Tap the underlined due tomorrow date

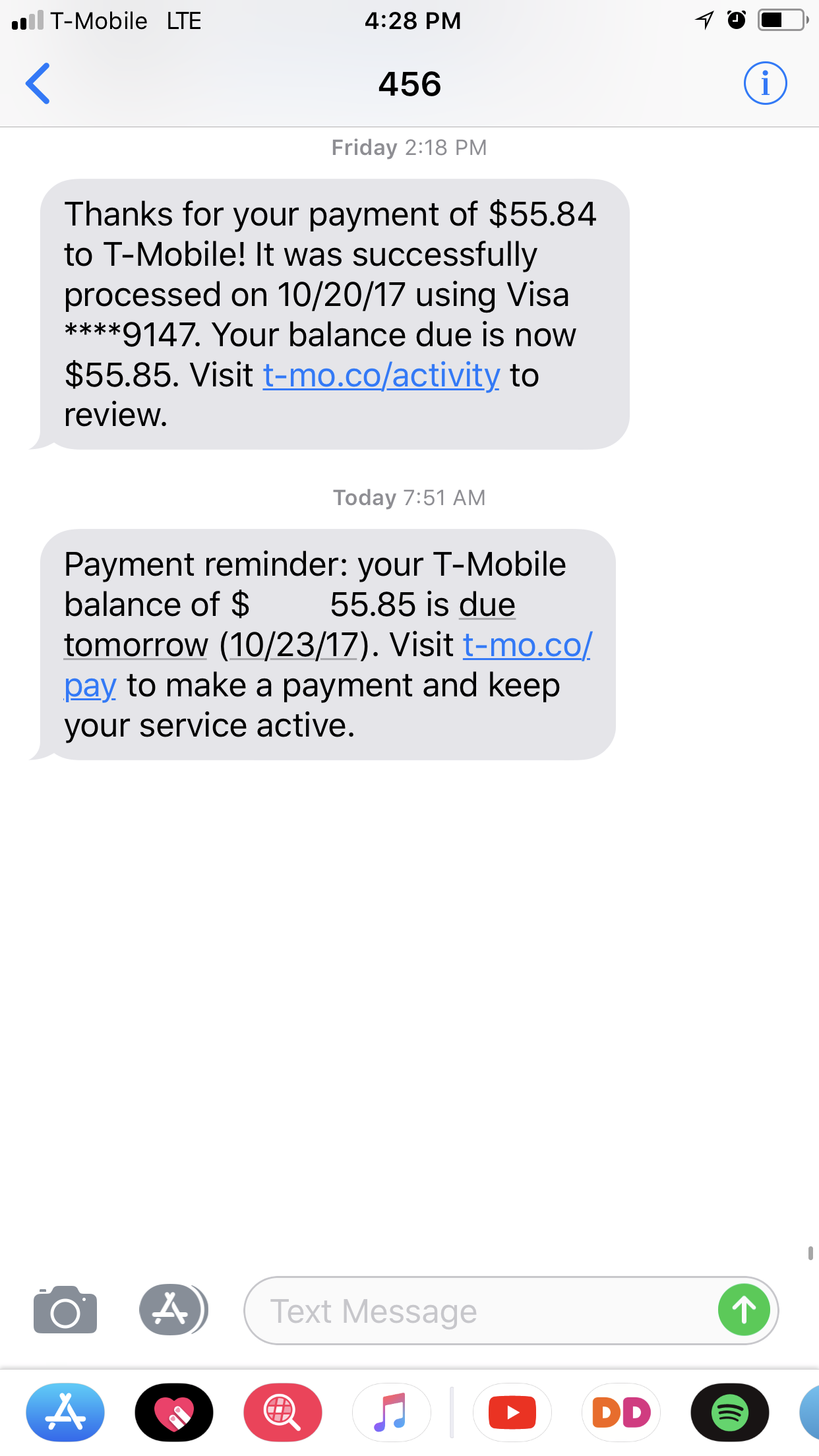point(290,624)
